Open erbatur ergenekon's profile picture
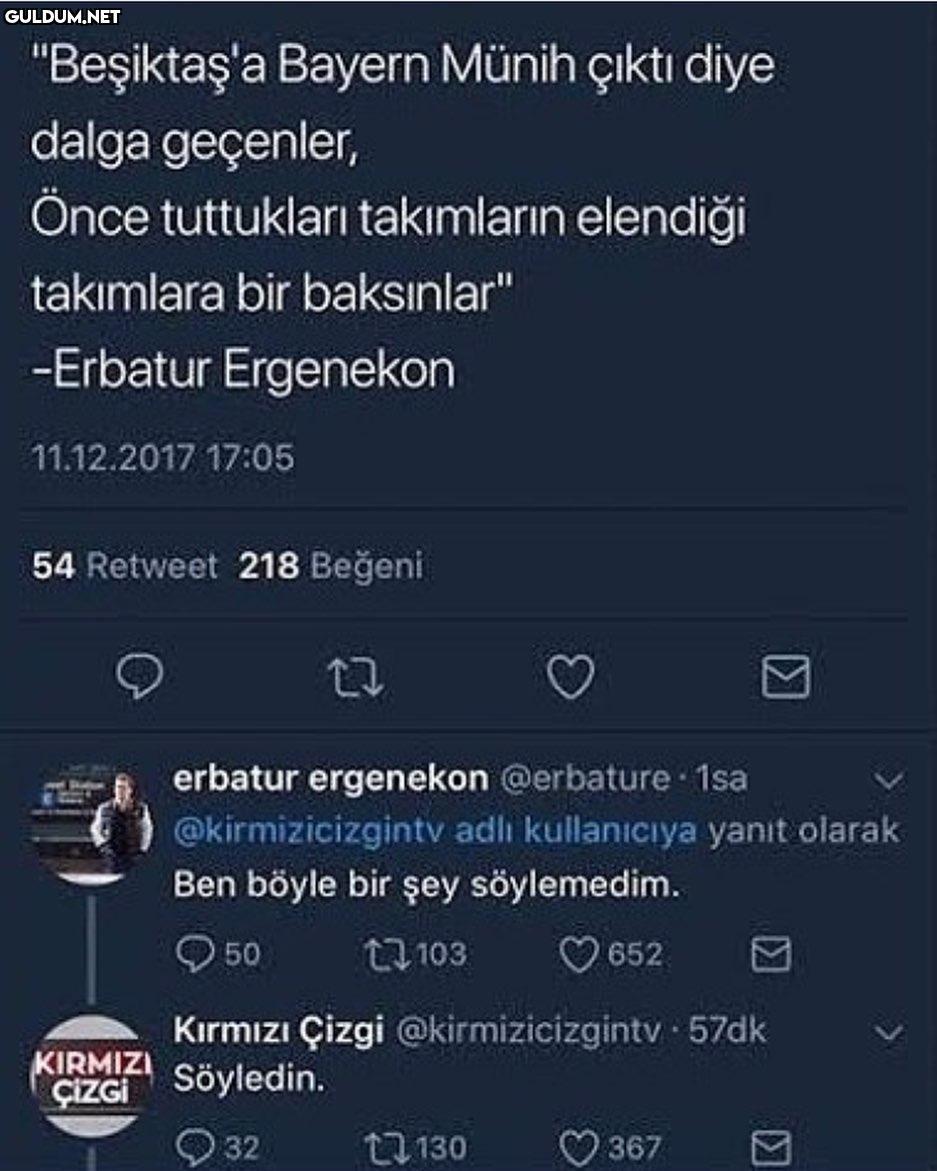Image resolution: width=937 pixels, height=1171 pixels. click(92, 825)
